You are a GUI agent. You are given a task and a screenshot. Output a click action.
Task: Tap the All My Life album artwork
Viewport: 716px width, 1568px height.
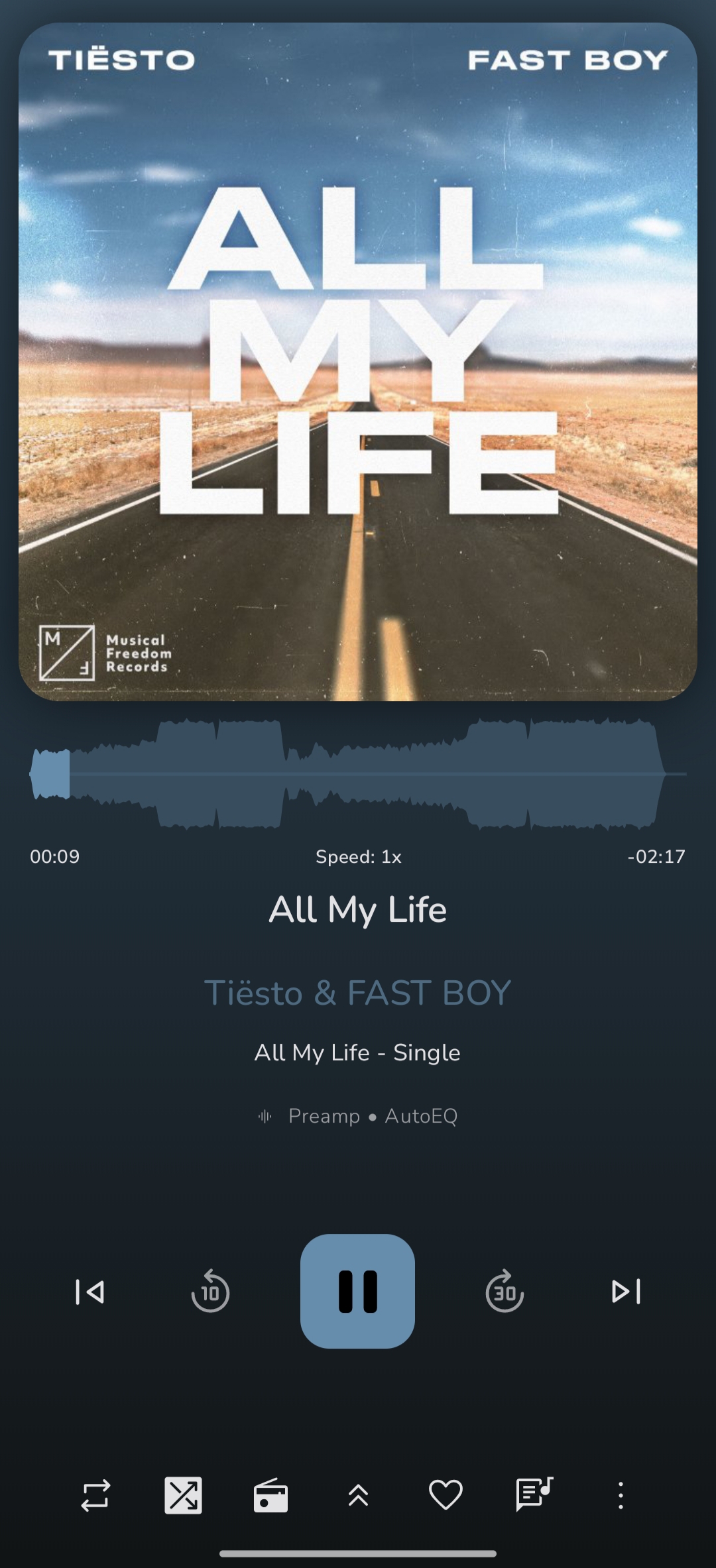tap(358, 362)
